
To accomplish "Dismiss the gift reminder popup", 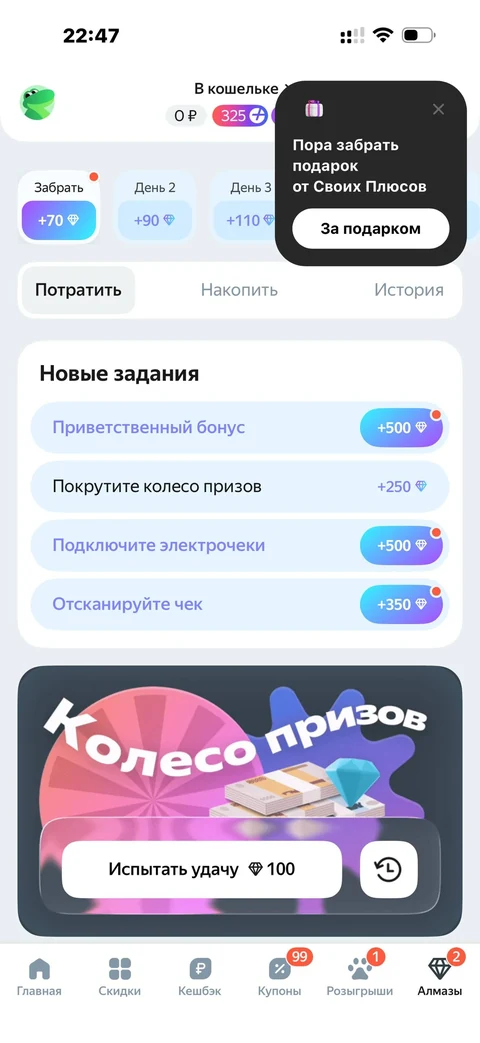I will (x=438, y=109).
